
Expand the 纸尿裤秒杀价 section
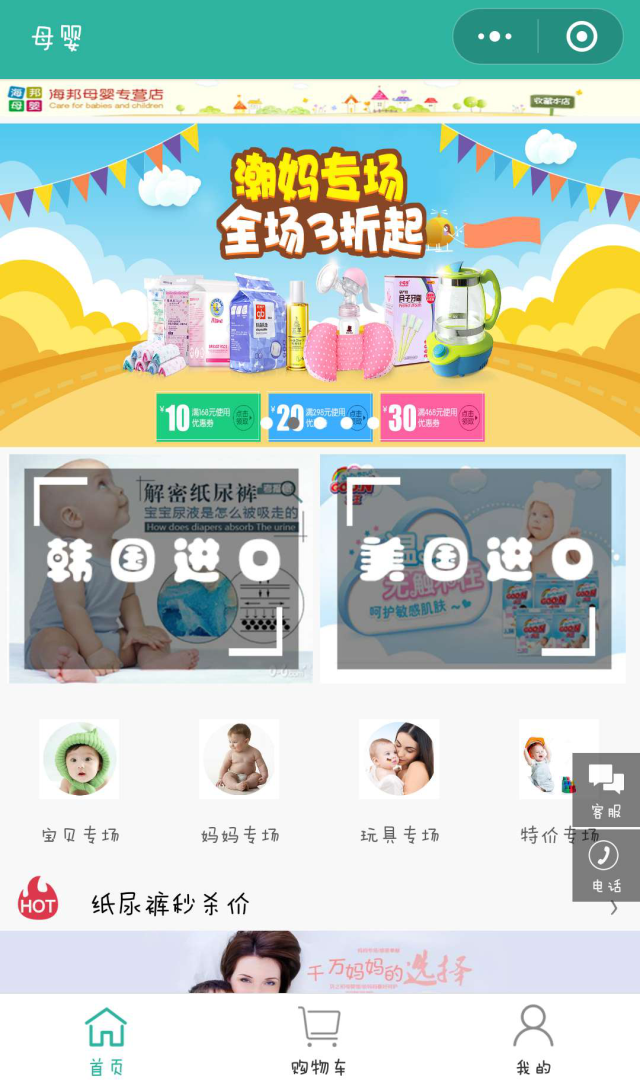pos(320,904)
